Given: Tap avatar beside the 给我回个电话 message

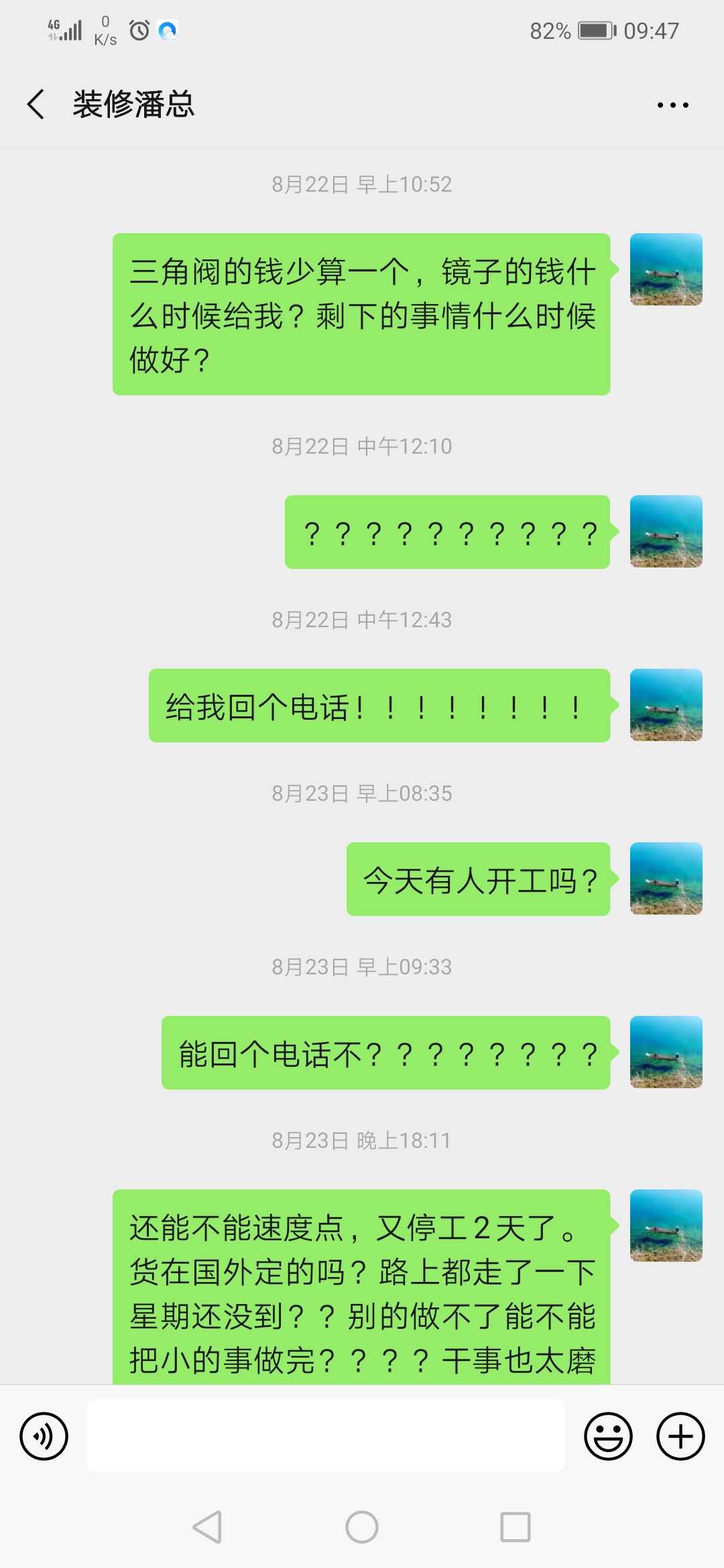Looking at the screenshot, I should click(666, 705).
